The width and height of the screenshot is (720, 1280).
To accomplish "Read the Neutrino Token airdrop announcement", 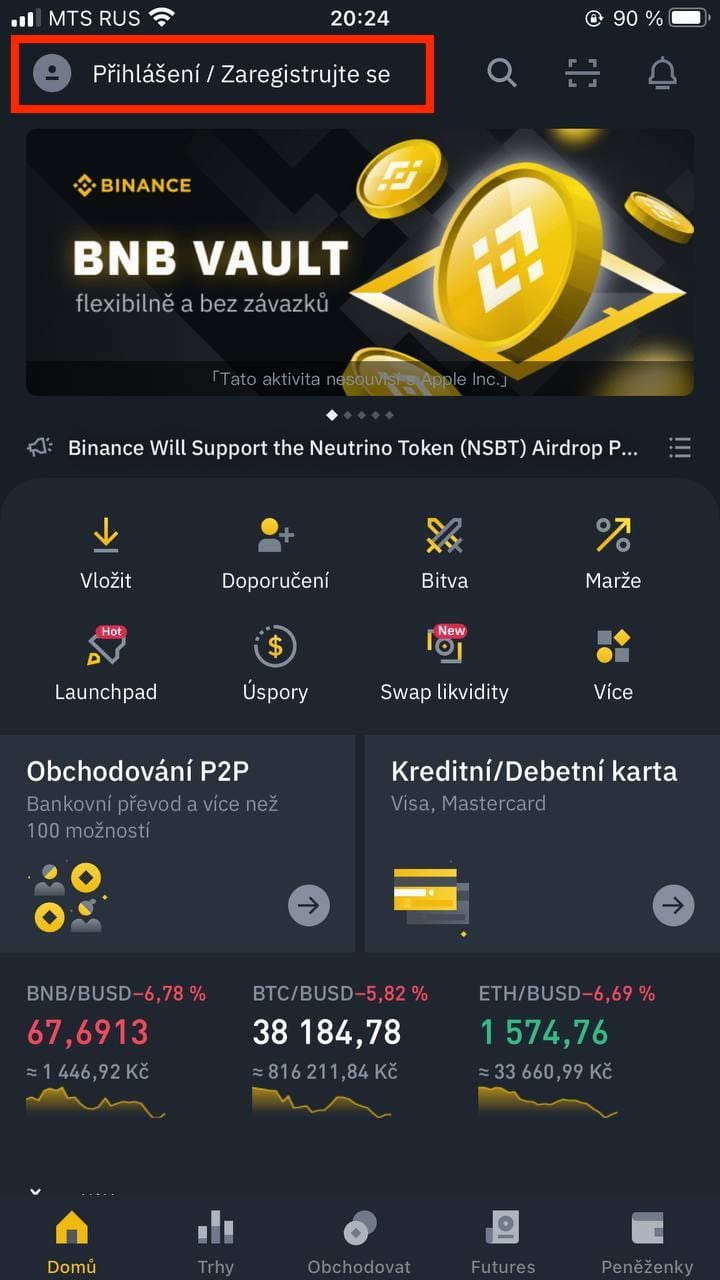I will coord(352,448).
